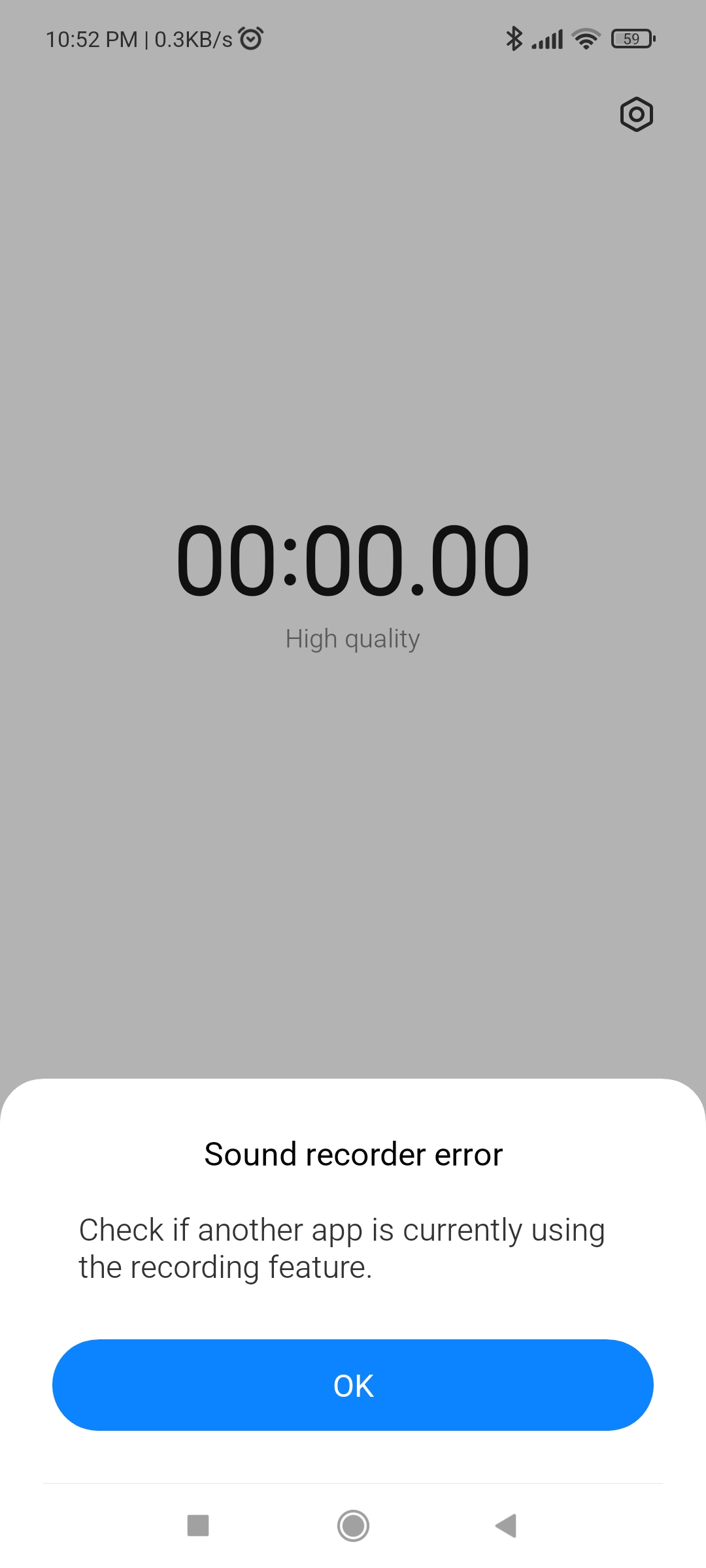Go back using the navigation bar
Viewport: 706px width, 1568px height.
[x=506, y=1526]
